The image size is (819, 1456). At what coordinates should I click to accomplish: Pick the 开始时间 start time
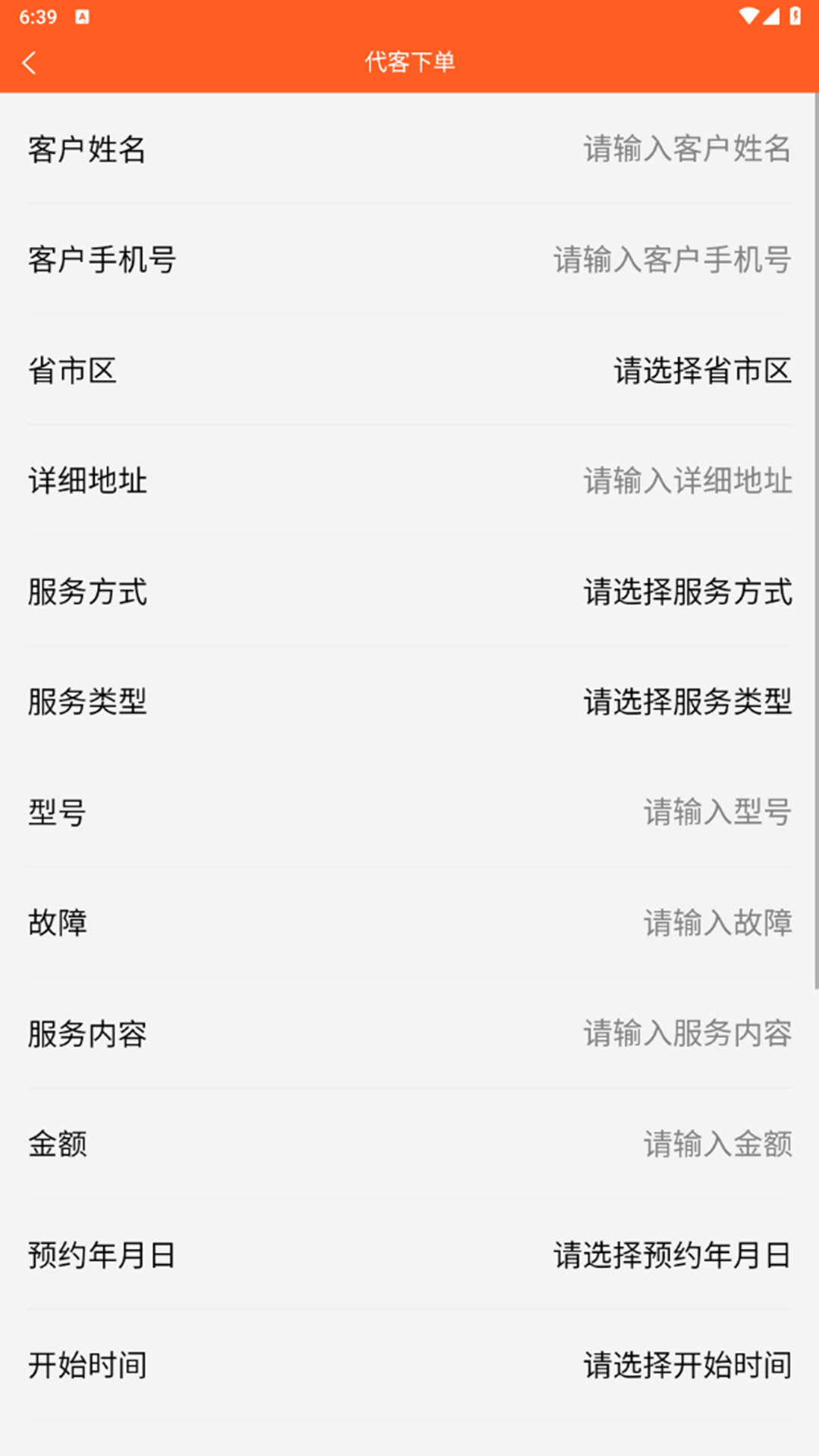(687, 1365)
